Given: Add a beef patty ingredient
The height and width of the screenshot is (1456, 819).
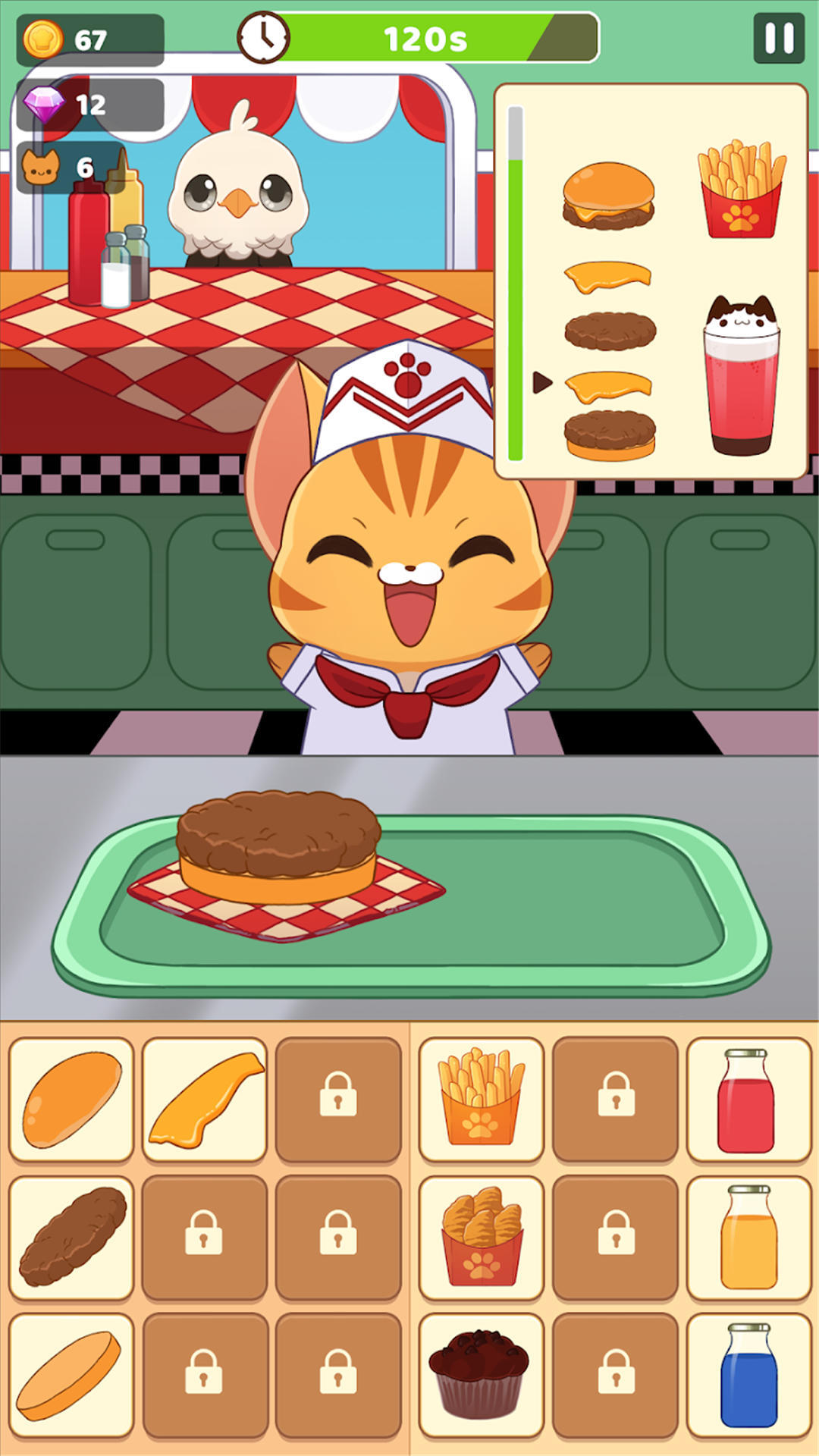Looking at the screenshot, I should click(71, 1238).
